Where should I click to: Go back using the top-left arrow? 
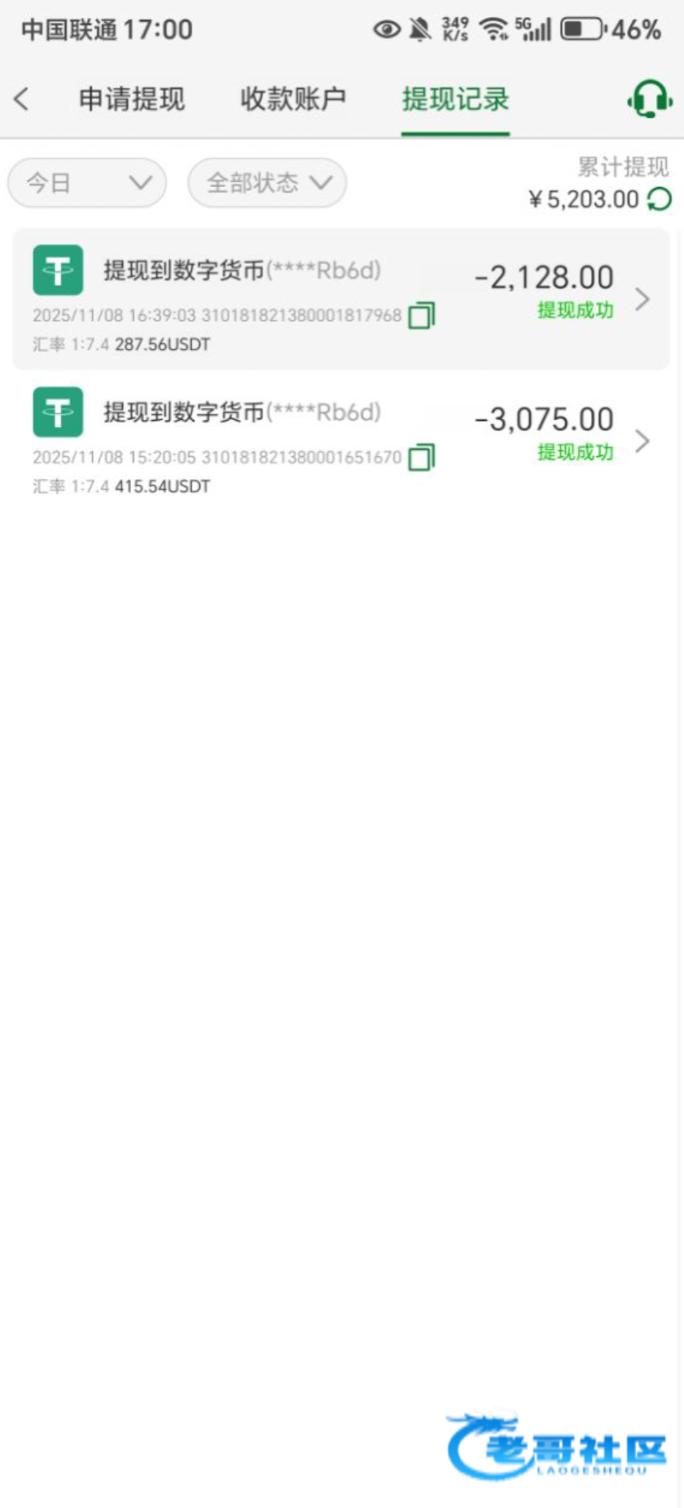click(22, 99)
